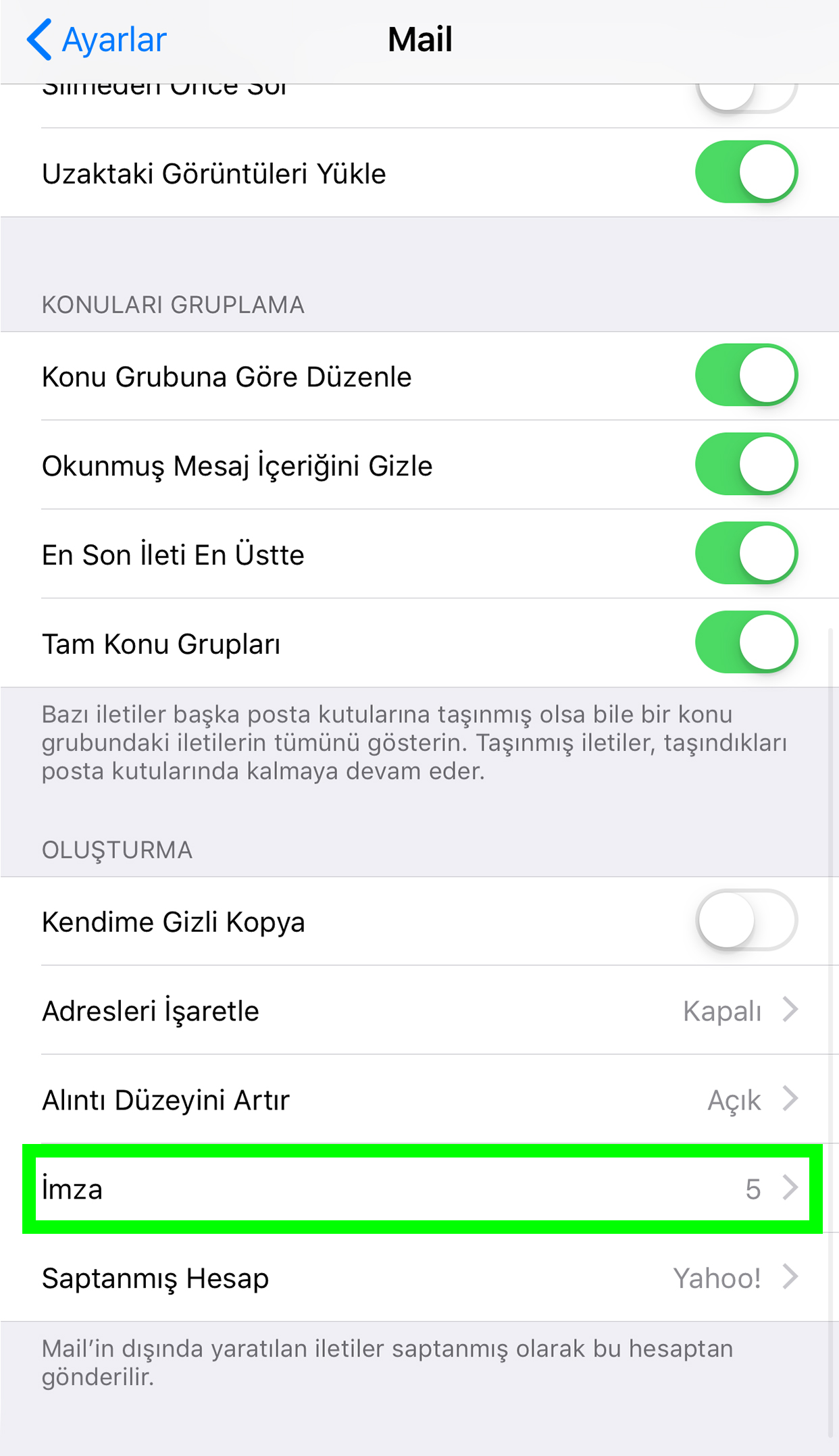Enable Kendime Gizli Kopya
This screenshot has width=839, height=1456.
(x=747, y=921)
